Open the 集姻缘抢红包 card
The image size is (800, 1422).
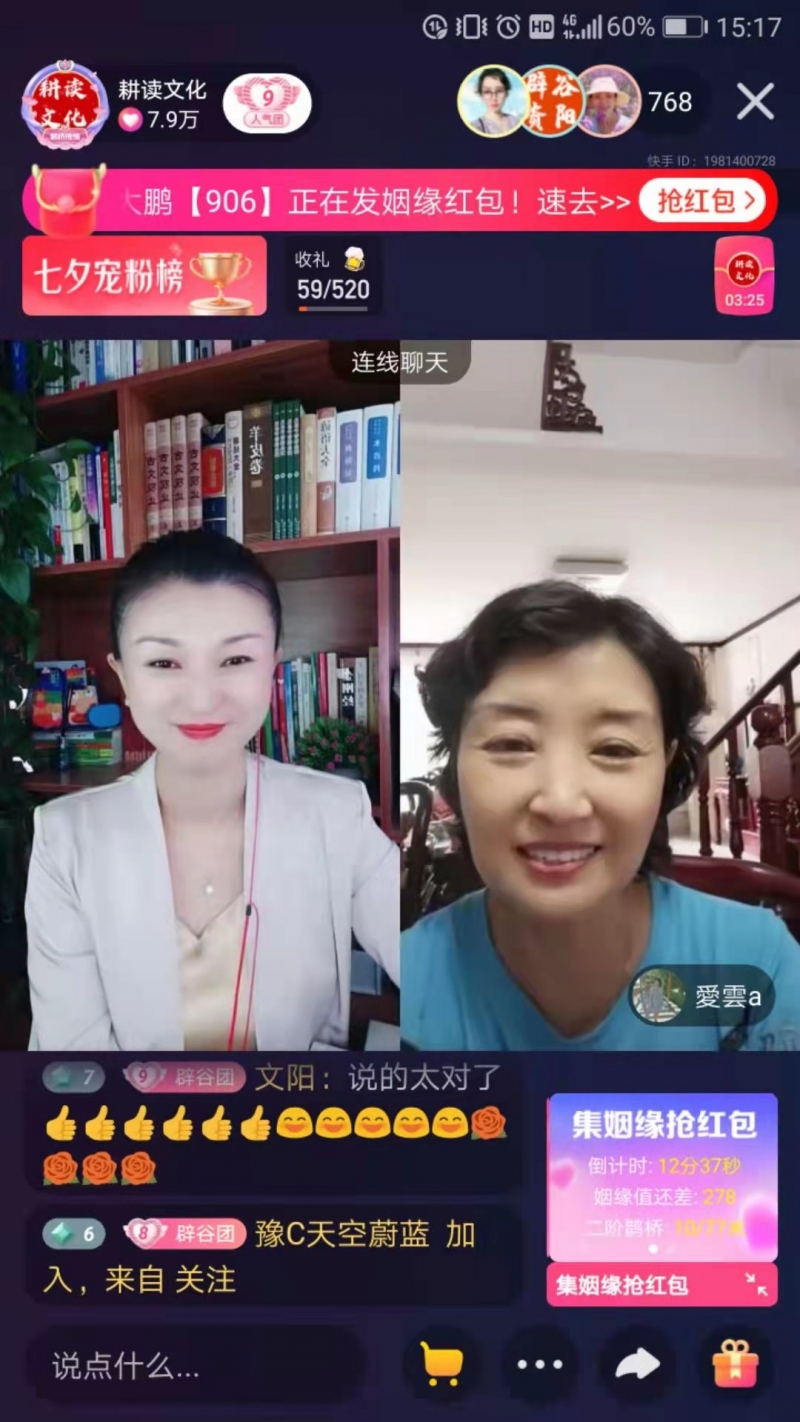[x=662, y=1177]
